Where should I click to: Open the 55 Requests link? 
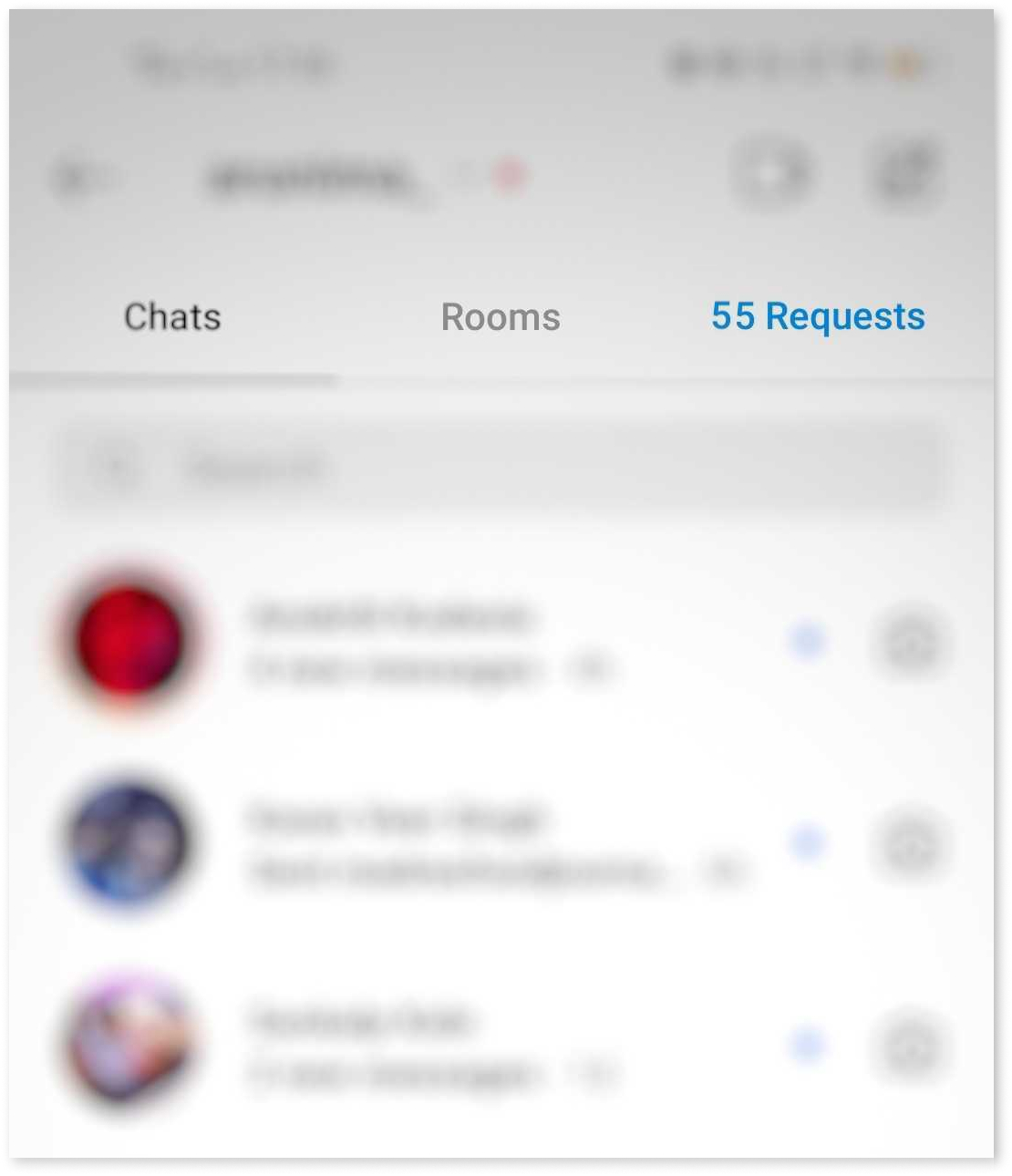[818, 317]
